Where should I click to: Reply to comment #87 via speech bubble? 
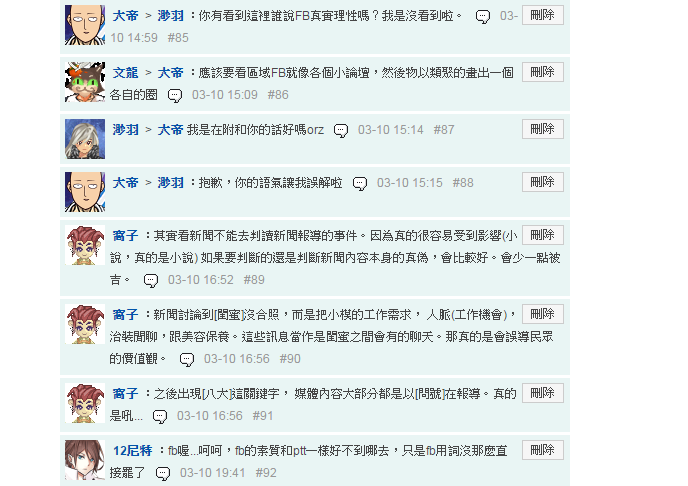click(341, 130)
